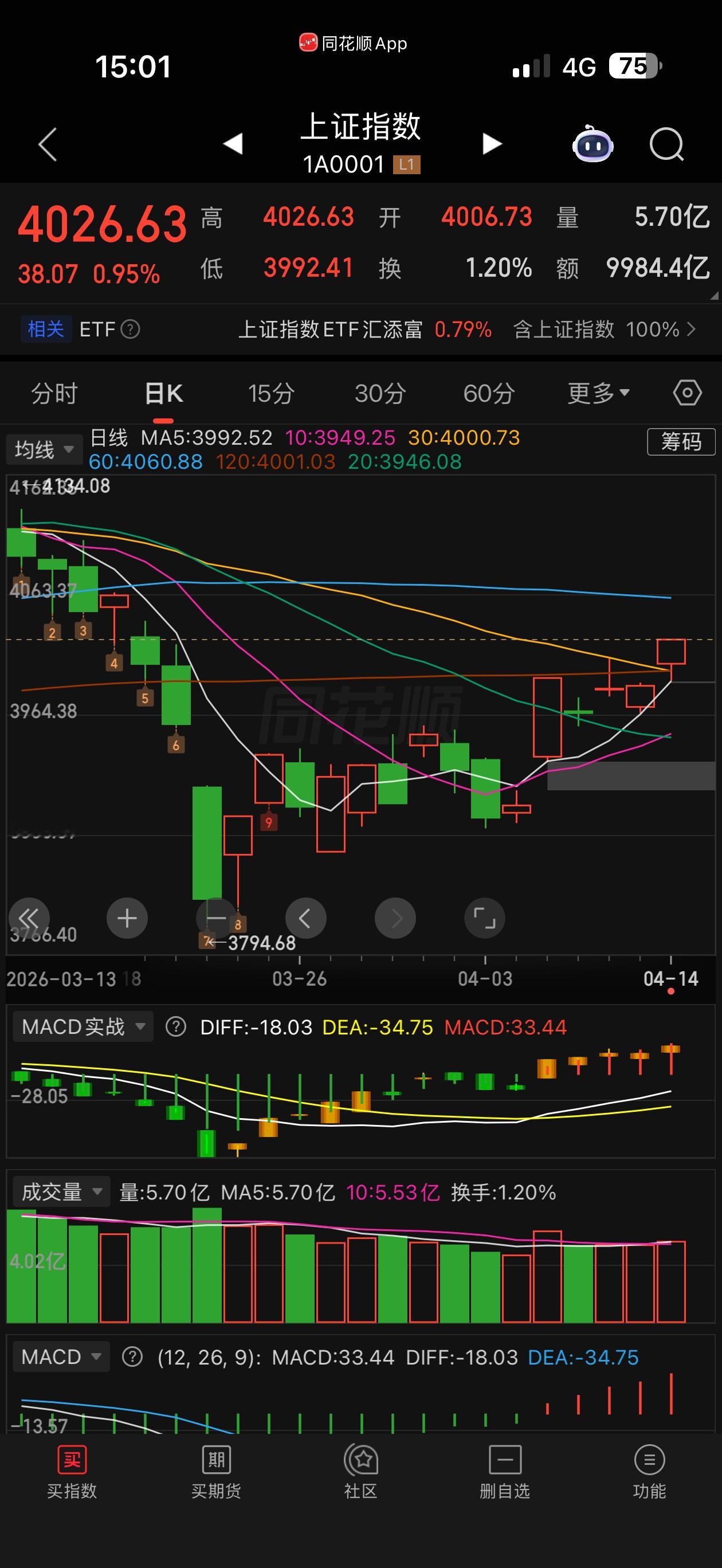
Task: Zoom out of chart with minus icon
Action: (216, 919)
